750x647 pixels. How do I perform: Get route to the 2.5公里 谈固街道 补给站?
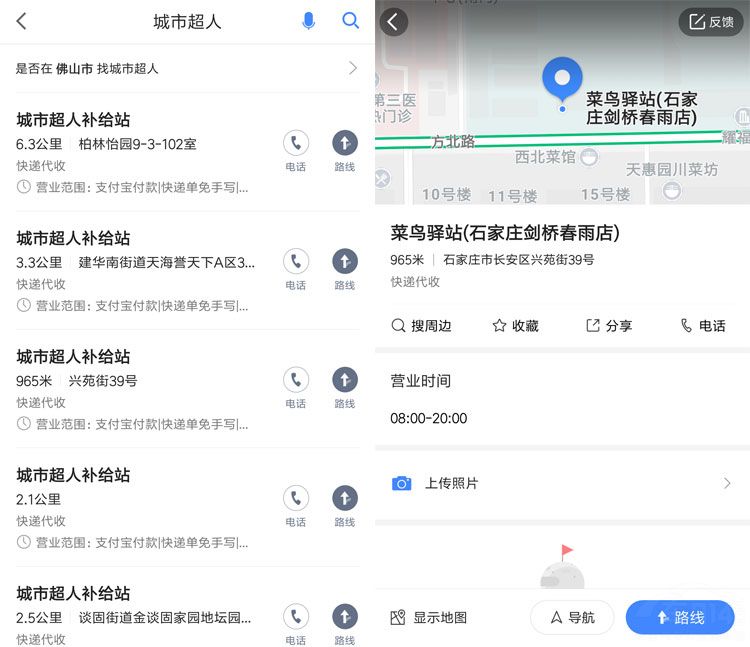[x=344, y=623]
